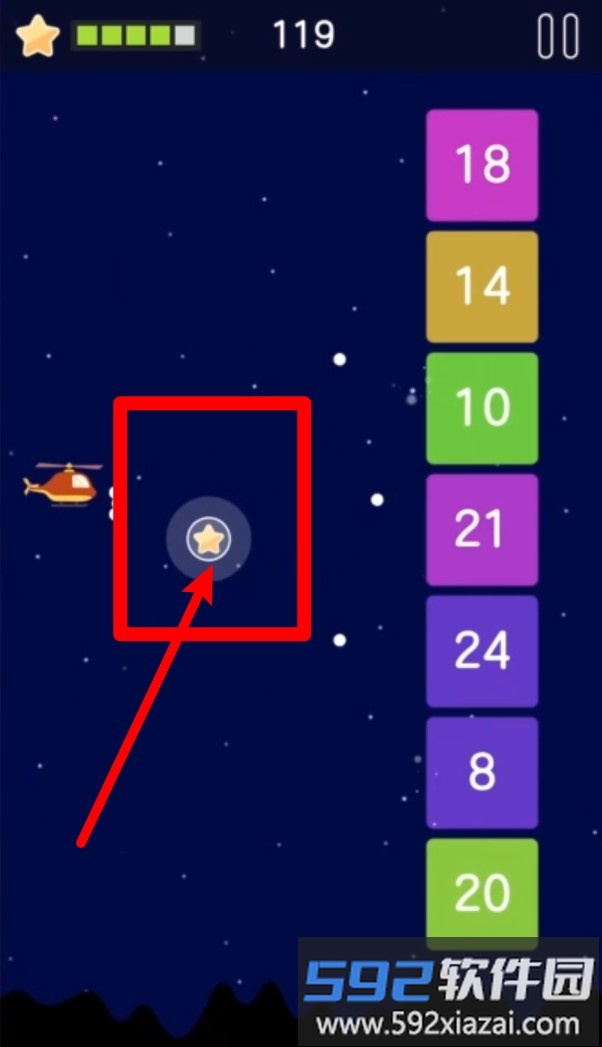Pause the game

[557, 36]
